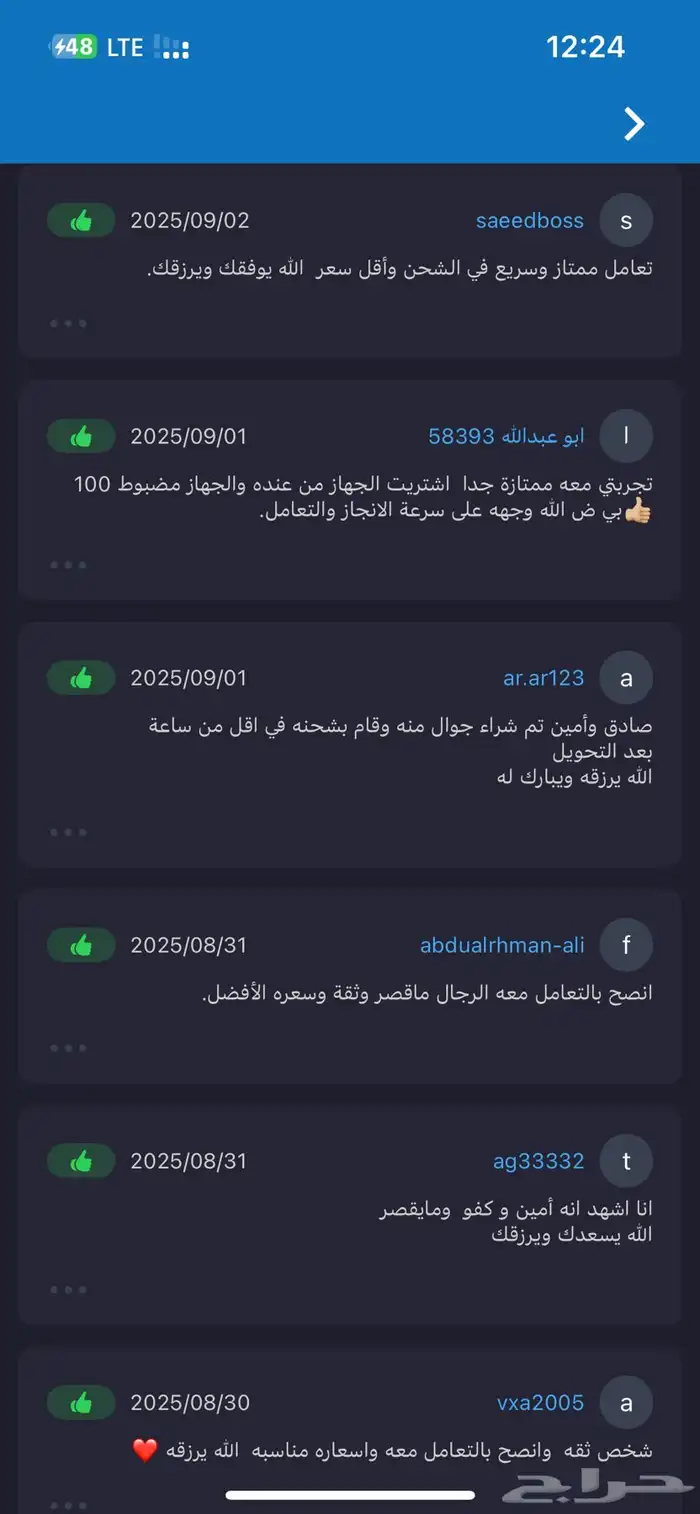Show options menu for ar.ar123's review
The width and height of the screenshot is (700, 1514).
[x=68, y=832]
